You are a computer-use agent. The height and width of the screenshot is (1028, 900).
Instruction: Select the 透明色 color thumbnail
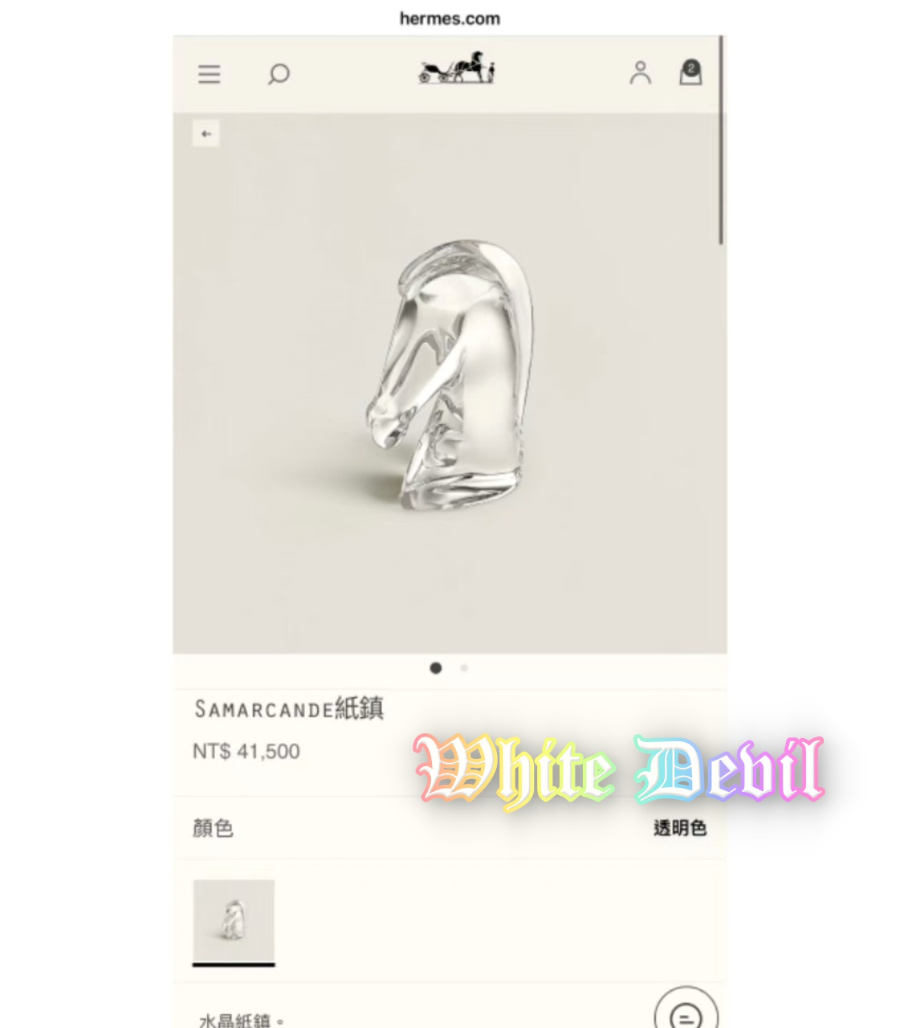point(233,920)
